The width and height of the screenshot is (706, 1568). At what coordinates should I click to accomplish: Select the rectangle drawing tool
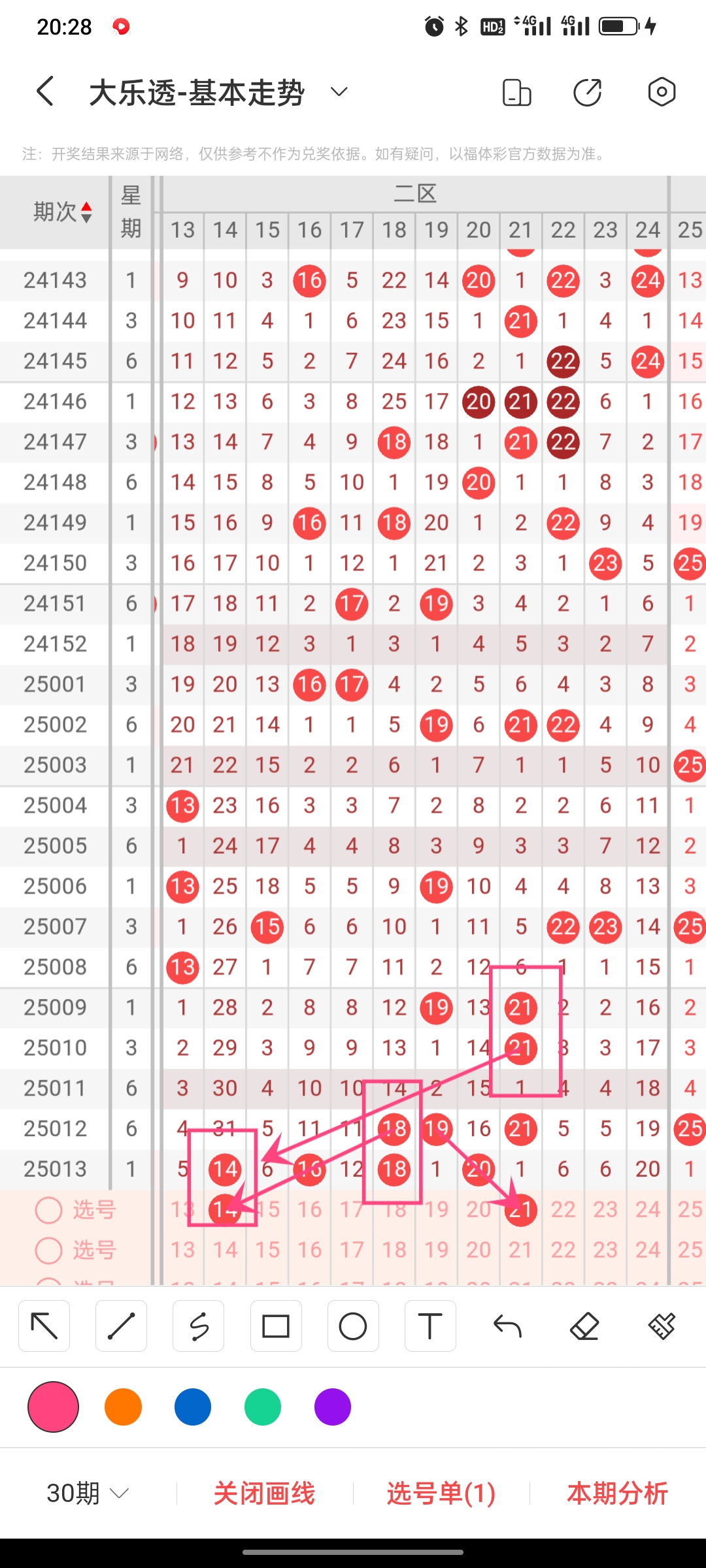click(276, 1326)
